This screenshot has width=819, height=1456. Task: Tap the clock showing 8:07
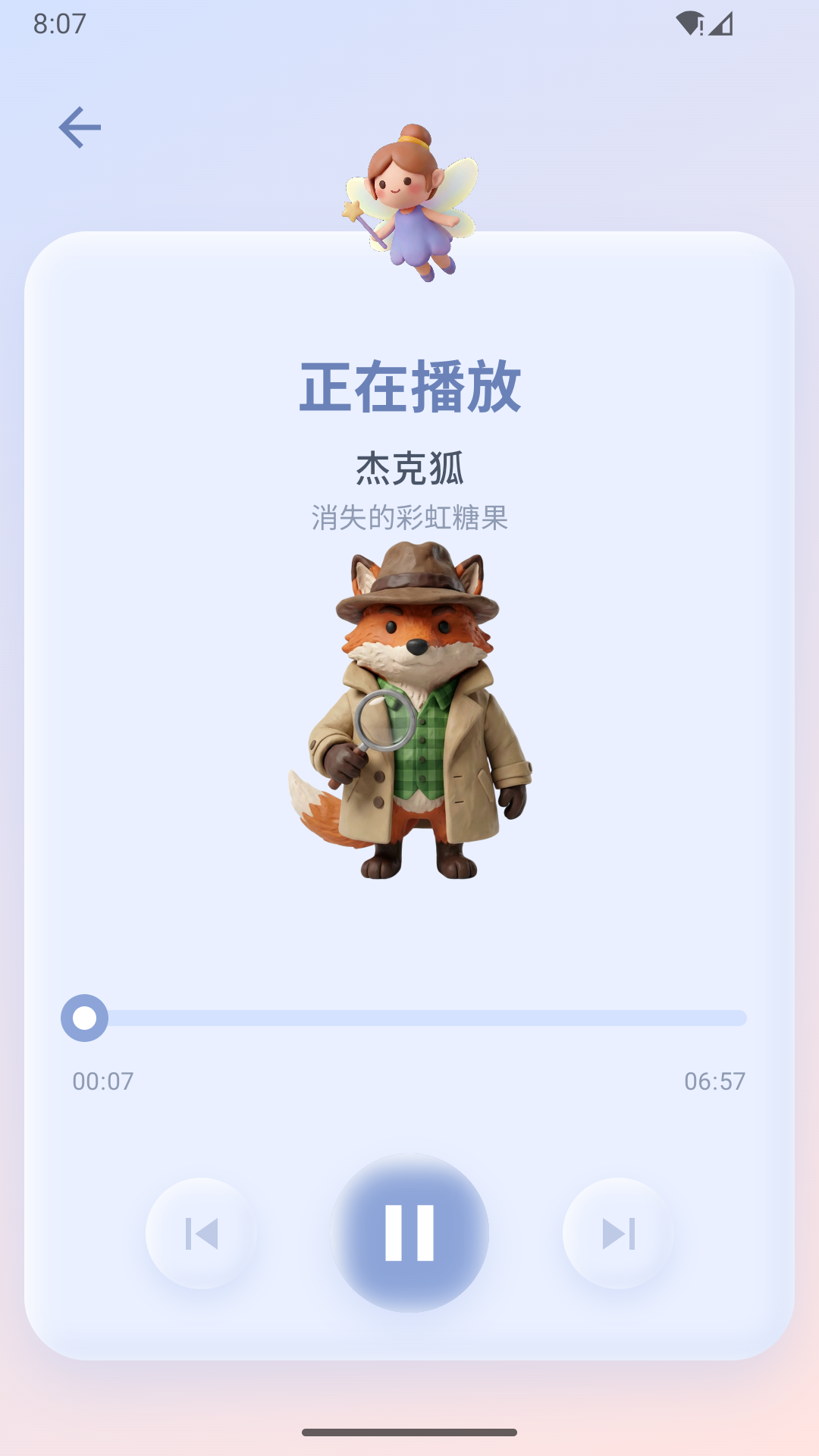pyautogui.click(x=58, y=23)
